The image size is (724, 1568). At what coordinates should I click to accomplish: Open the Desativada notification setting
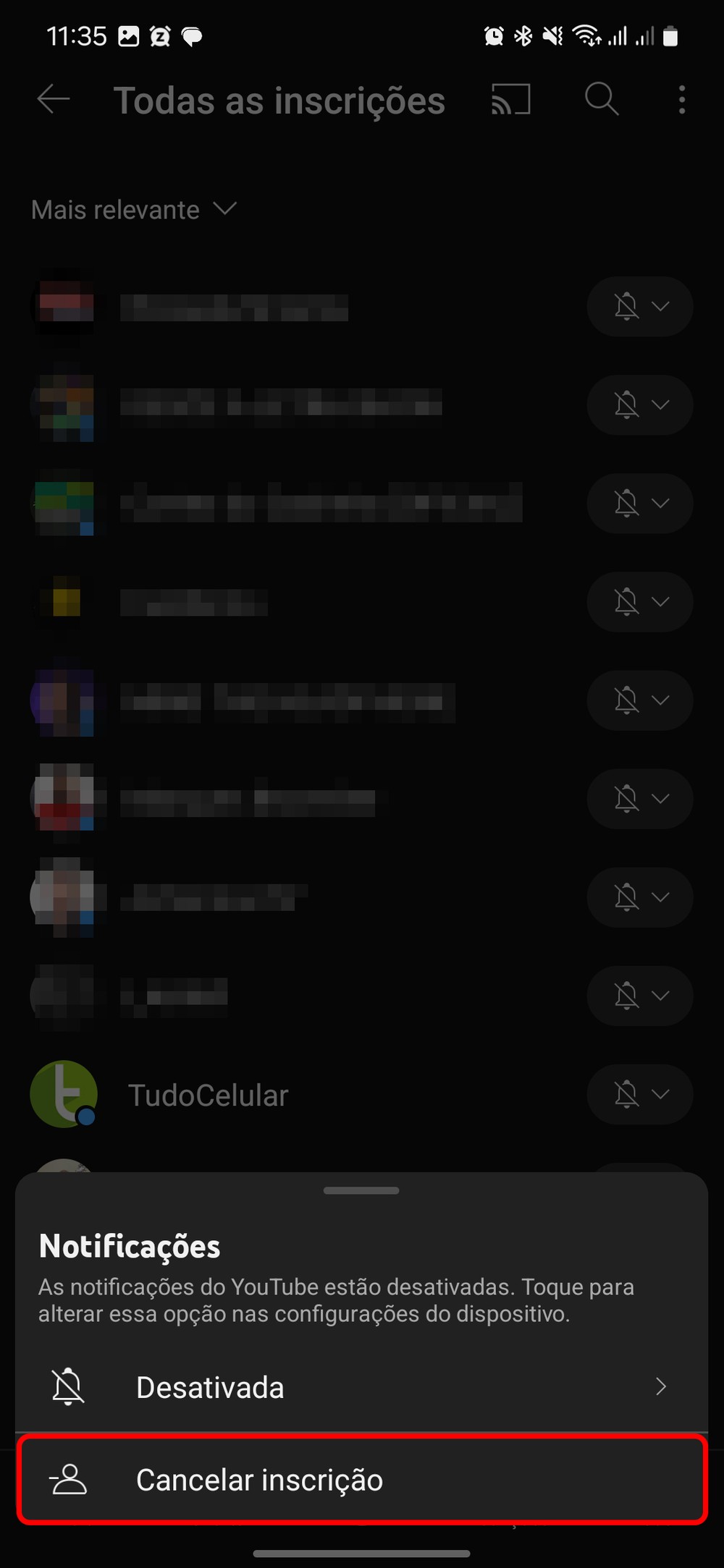361,1387
